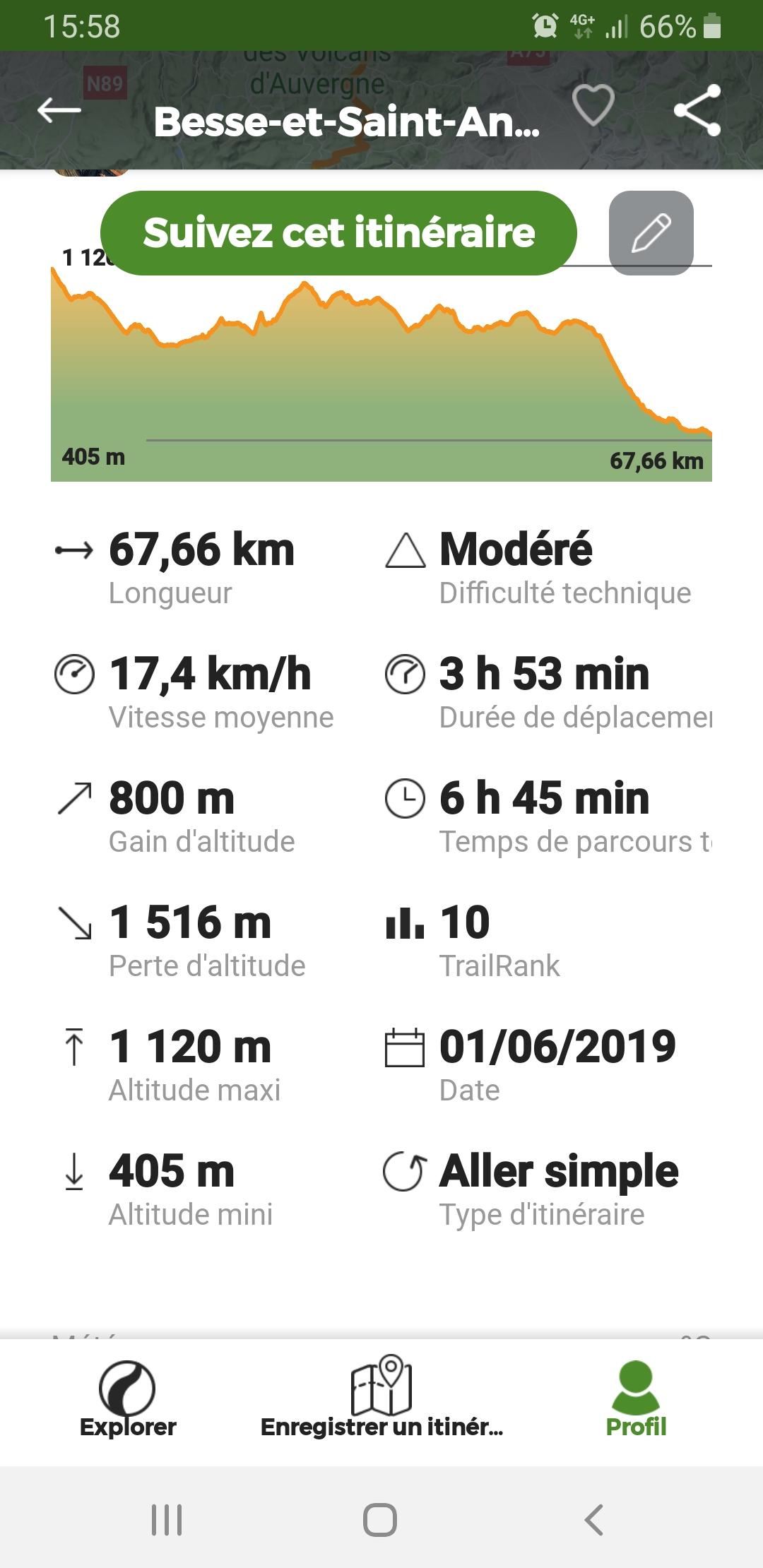Image resolution: width=763 pixels, height=1568 pixels.
Task: Go back using the header arrow
Action: click(59, 110)
